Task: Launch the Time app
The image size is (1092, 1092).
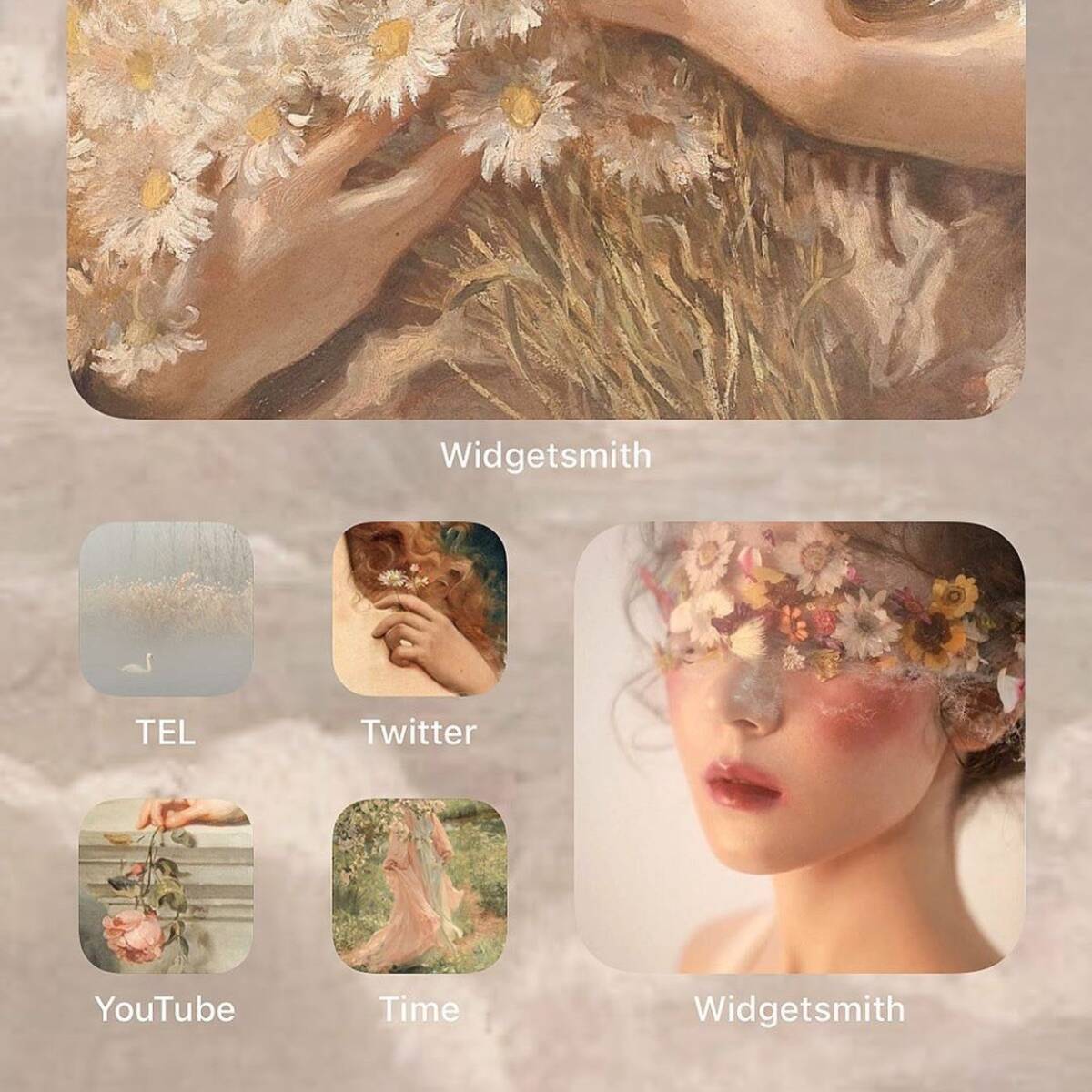Action: [x=420, y=885]
